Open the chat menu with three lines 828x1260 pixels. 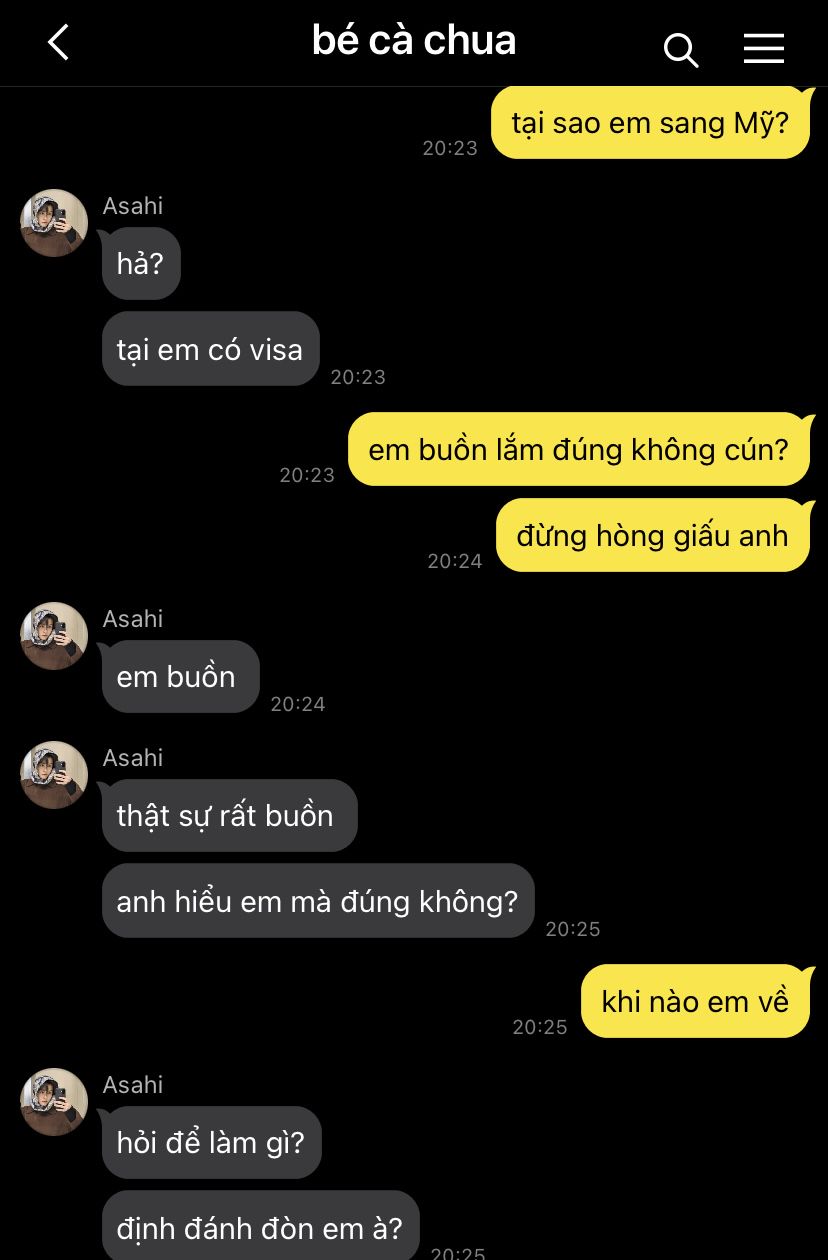pyautogui.click(x=763, y=48)
